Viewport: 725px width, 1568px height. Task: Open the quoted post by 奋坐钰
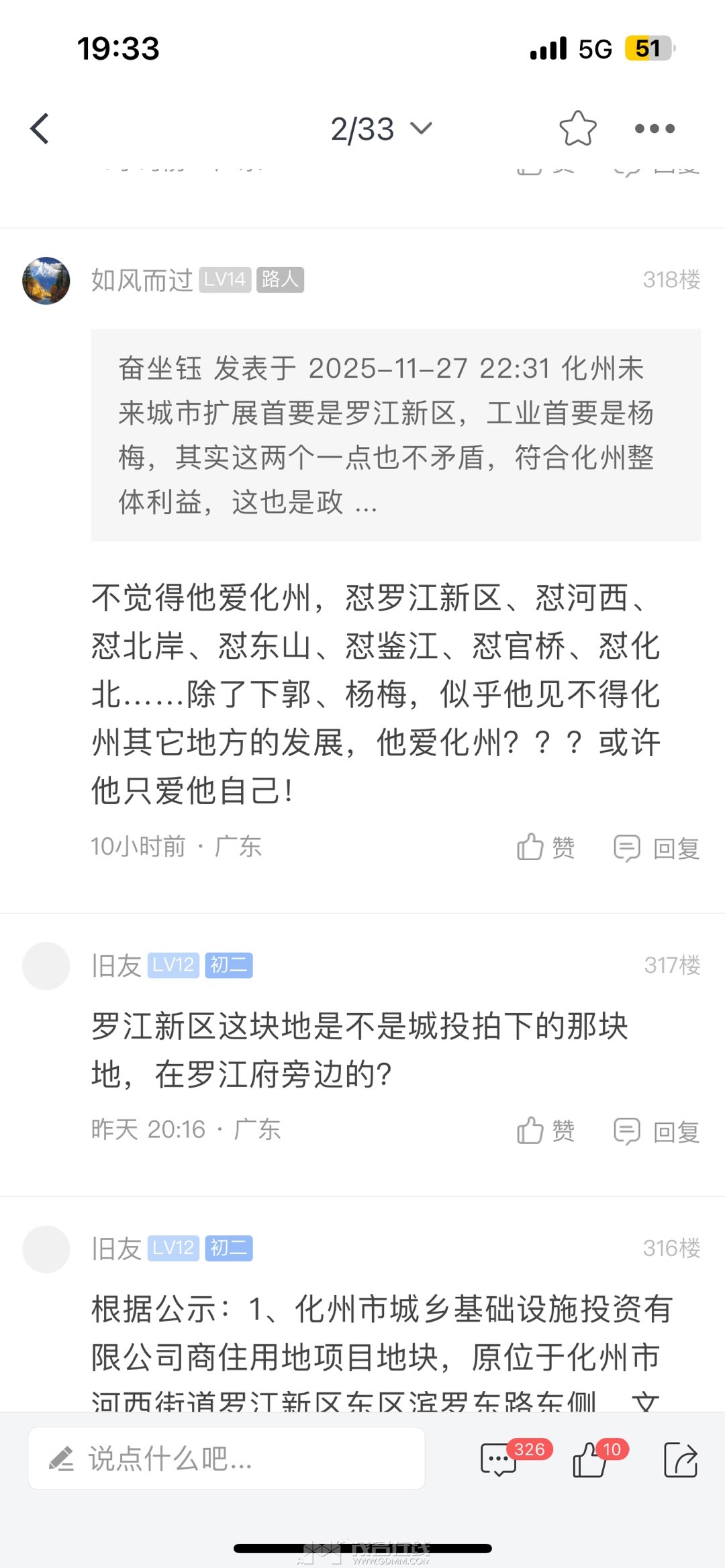(x=395, y=435)
